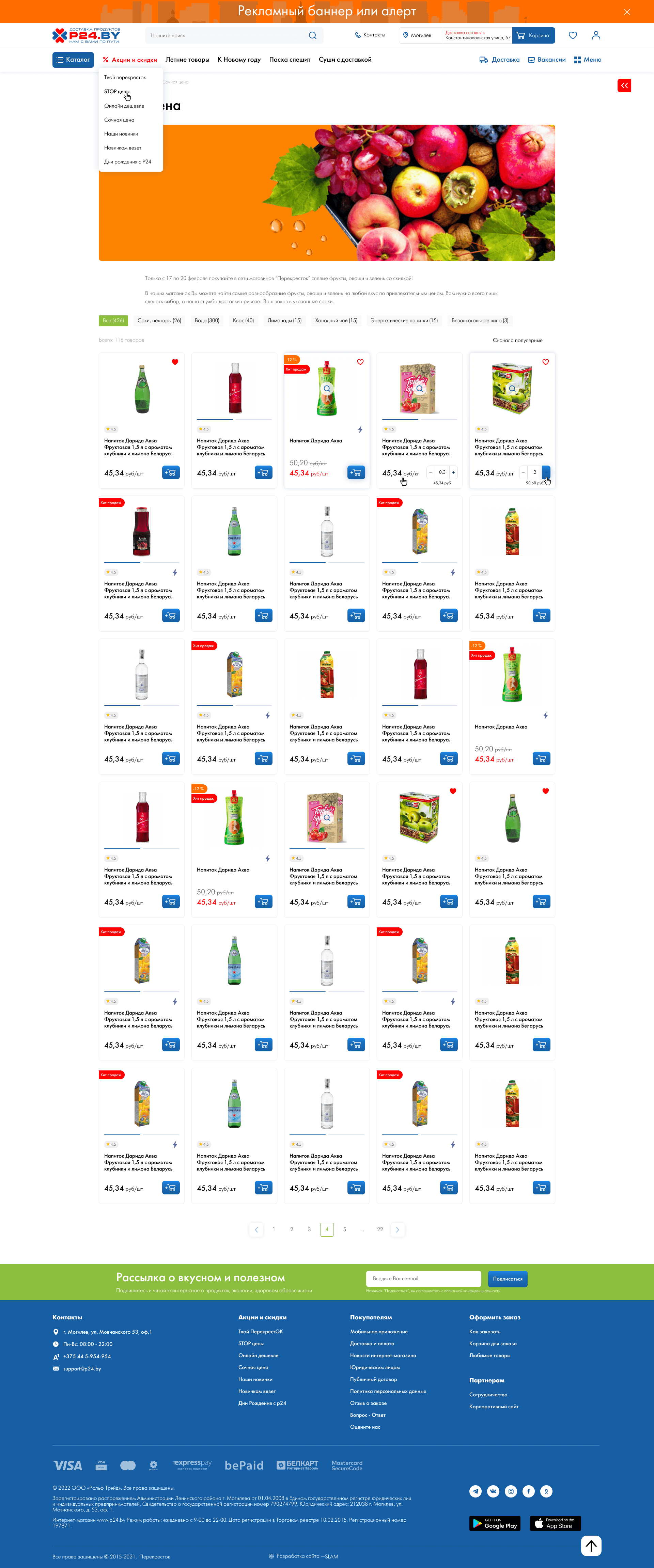Screen dimensions: 654x1568
Task: Open the favorites heart in the header
Action: (x=572, y=35)
